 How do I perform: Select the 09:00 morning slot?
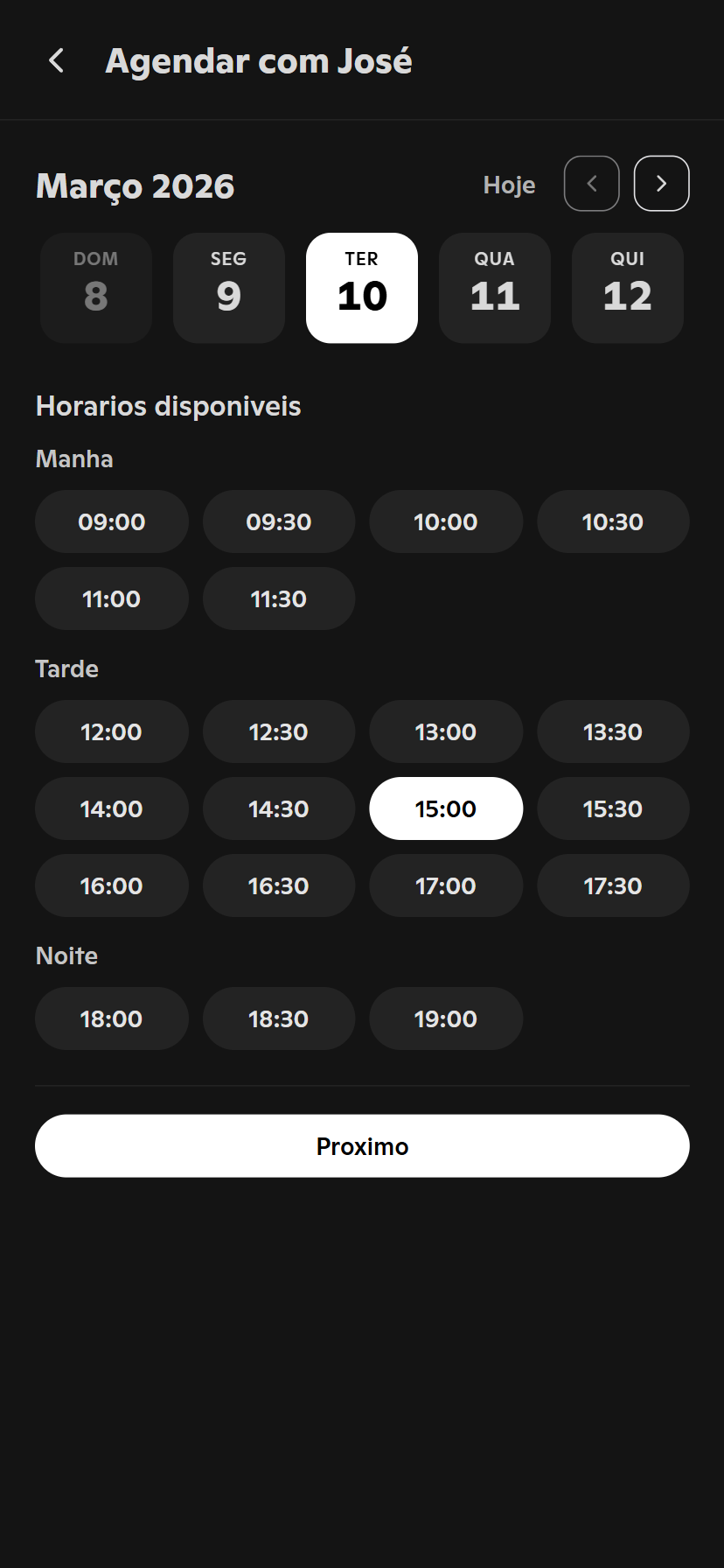112,521
